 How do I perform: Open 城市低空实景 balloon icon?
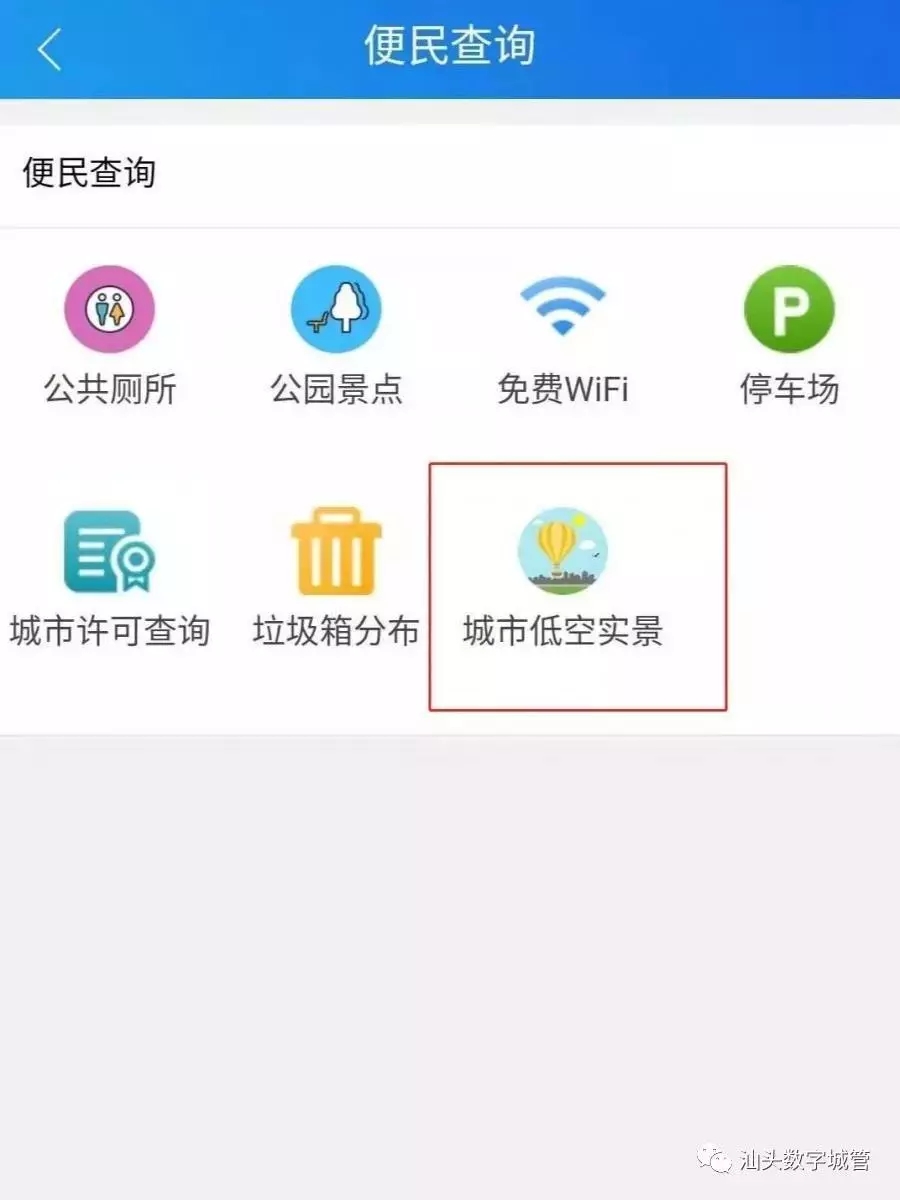coord(563,552)
